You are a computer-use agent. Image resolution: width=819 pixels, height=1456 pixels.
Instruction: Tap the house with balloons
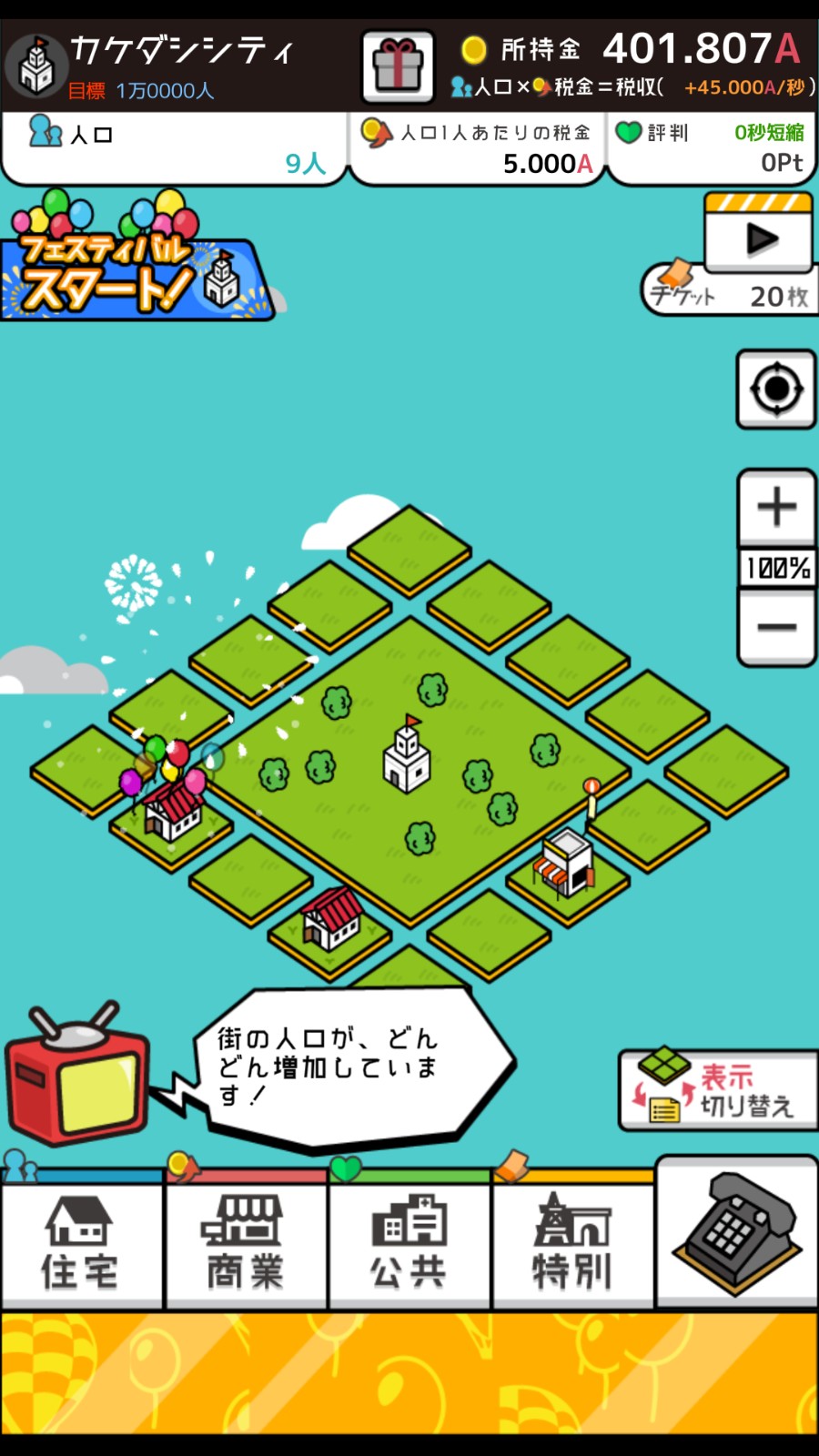tap(173, 805)
